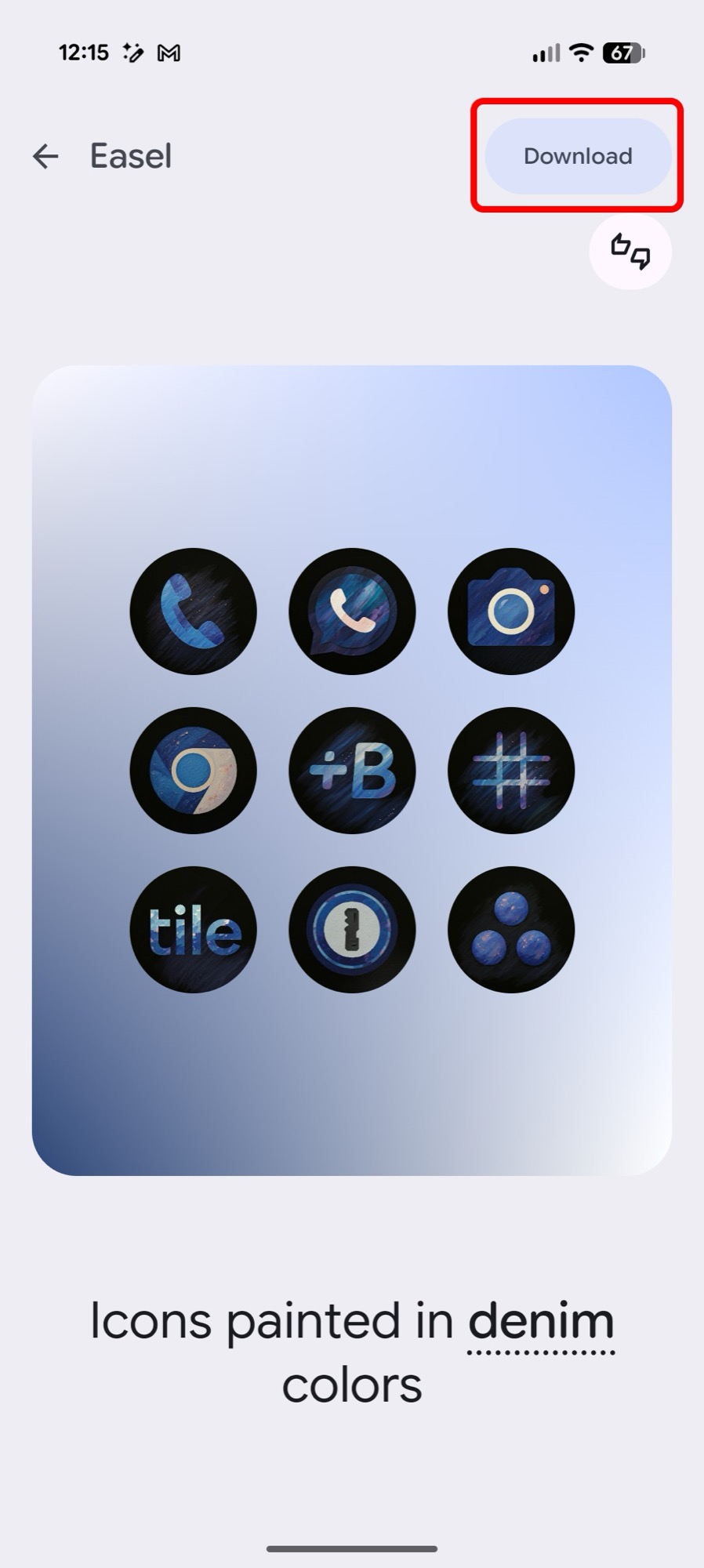Tap the Wi-Fi status icon
Image resolution: width=704 pixels, height=1568 pixels.
[x=579, y=52]
